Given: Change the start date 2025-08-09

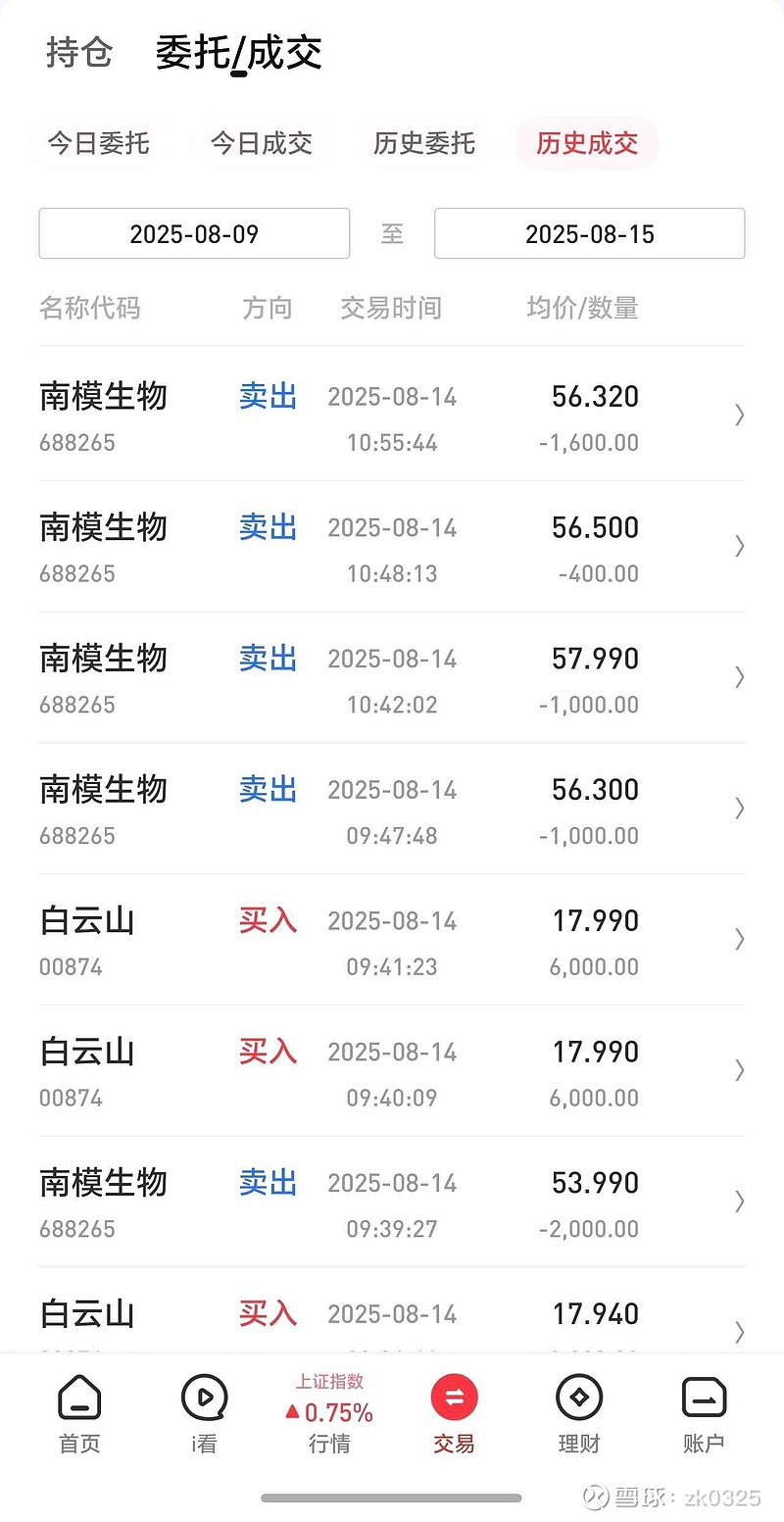Looking at the screenshot, I should [194, 233].
